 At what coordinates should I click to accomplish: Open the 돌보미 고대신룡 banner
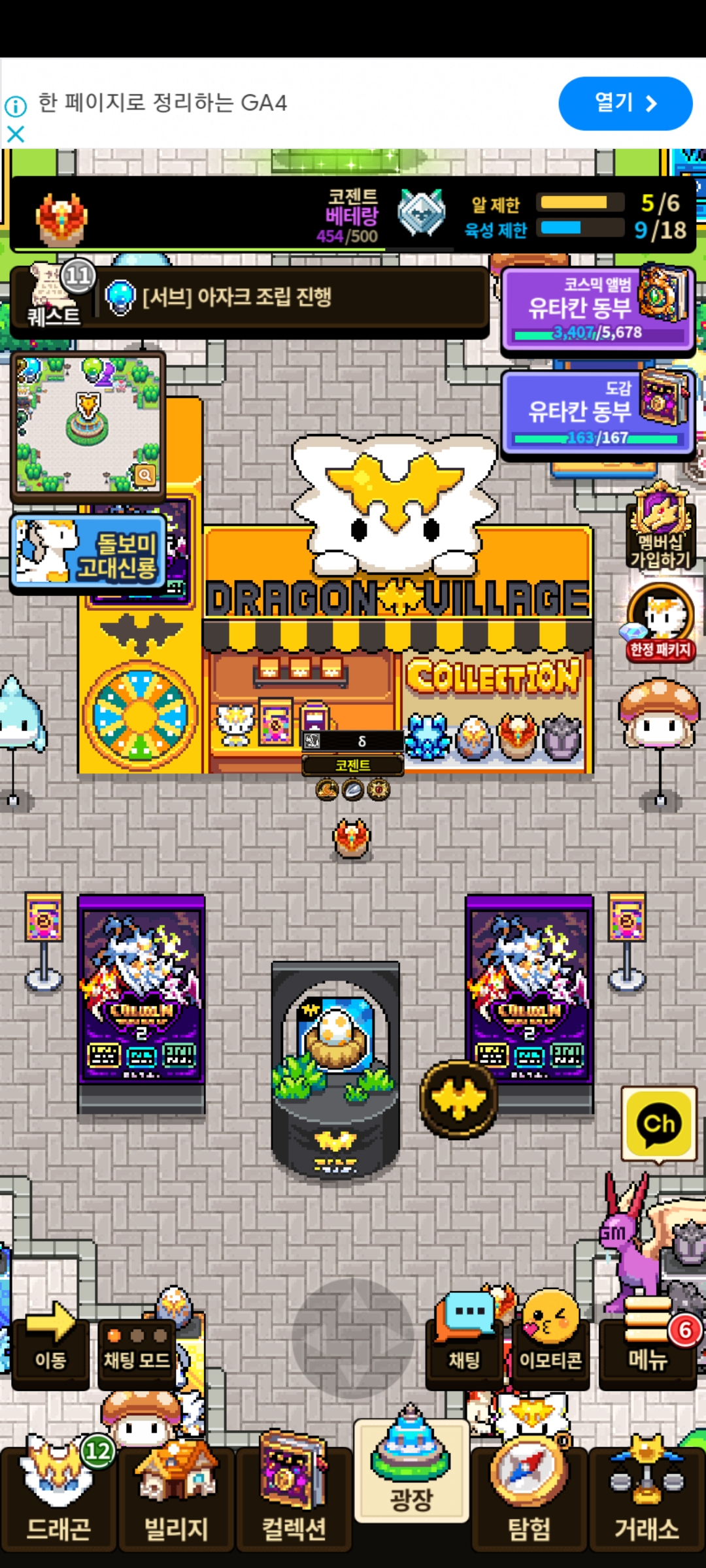click(x=89, y=552)
